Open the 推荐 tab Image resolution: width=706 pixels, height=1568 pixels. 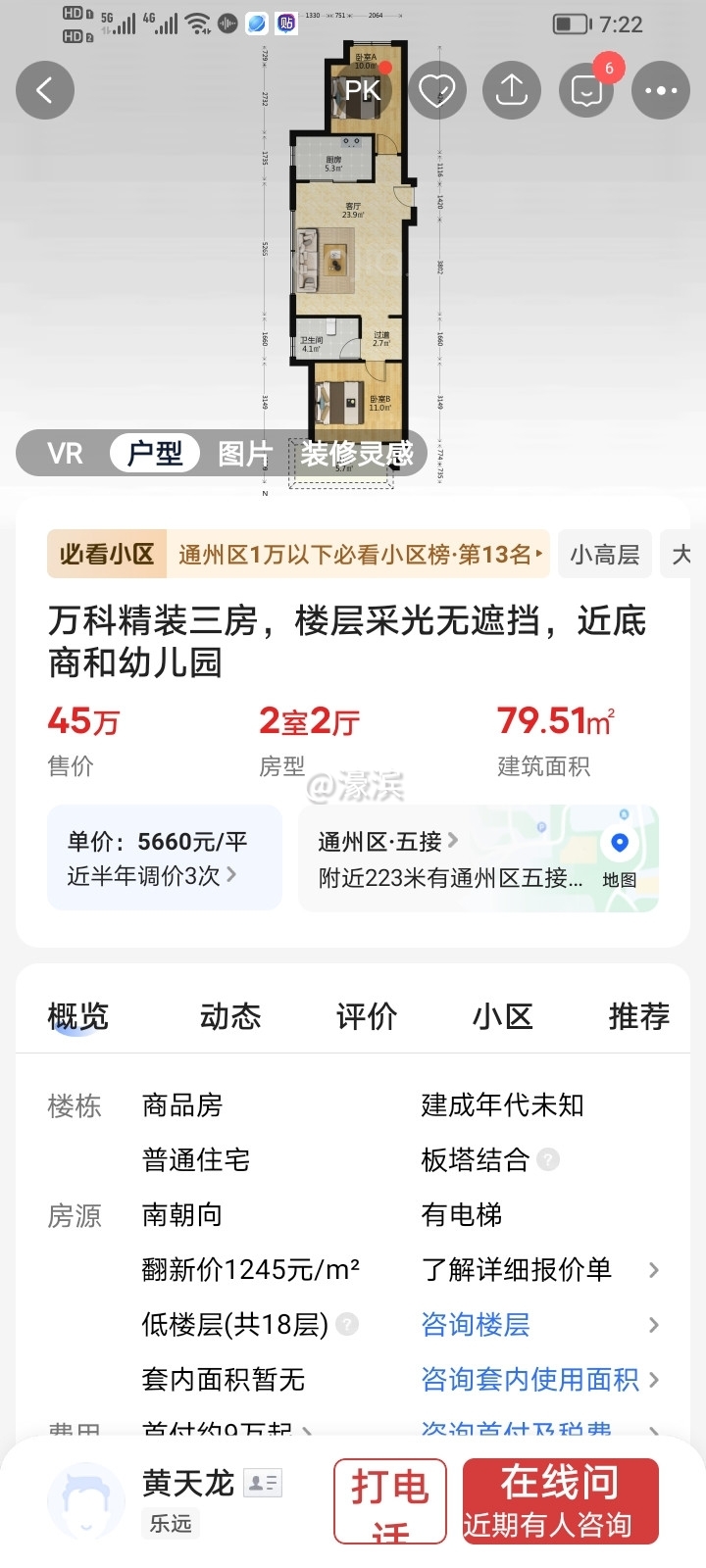point(638,1016)
